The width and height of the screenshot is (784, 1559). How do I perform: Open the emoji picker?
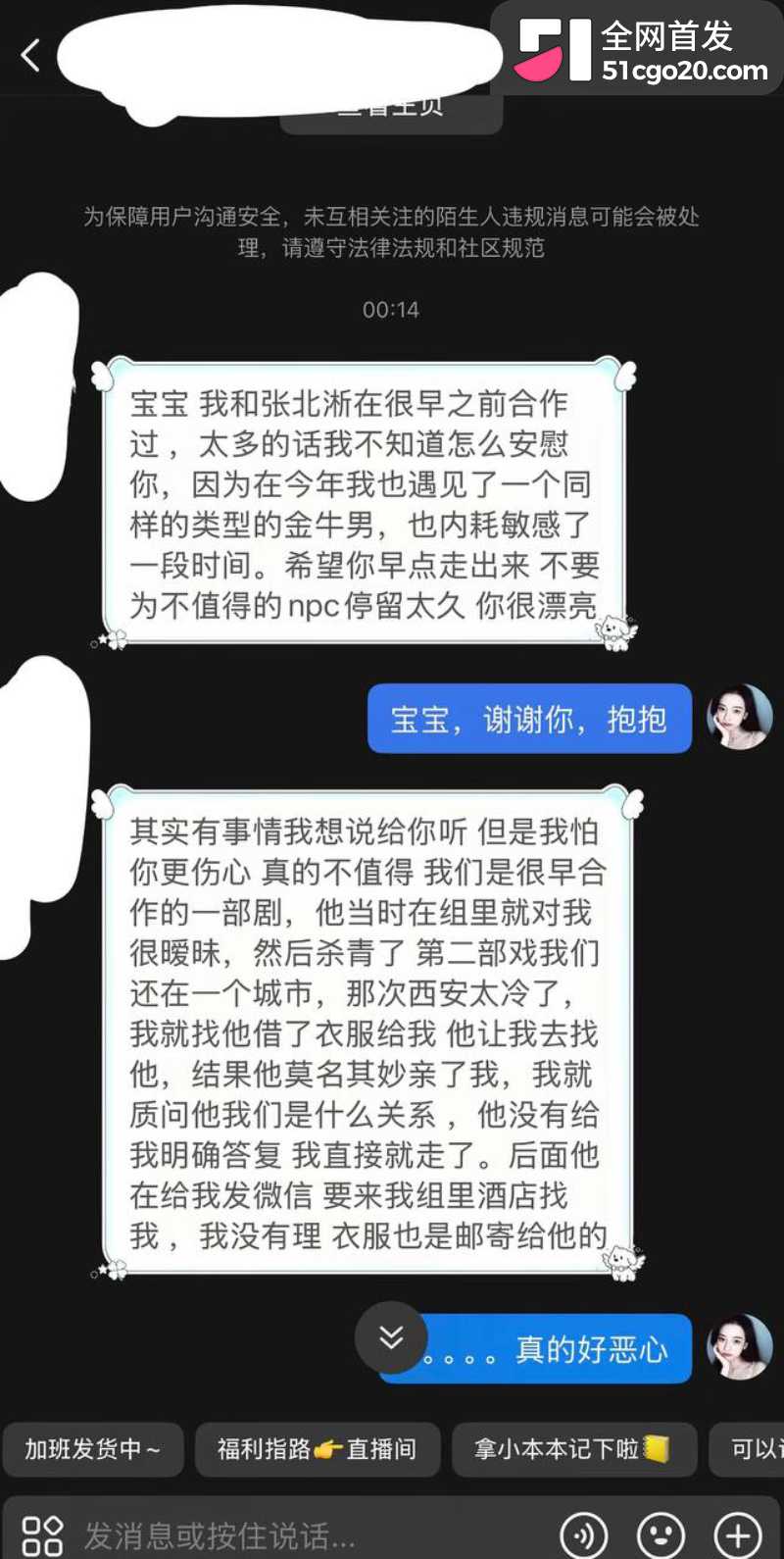coord(661,1535)
